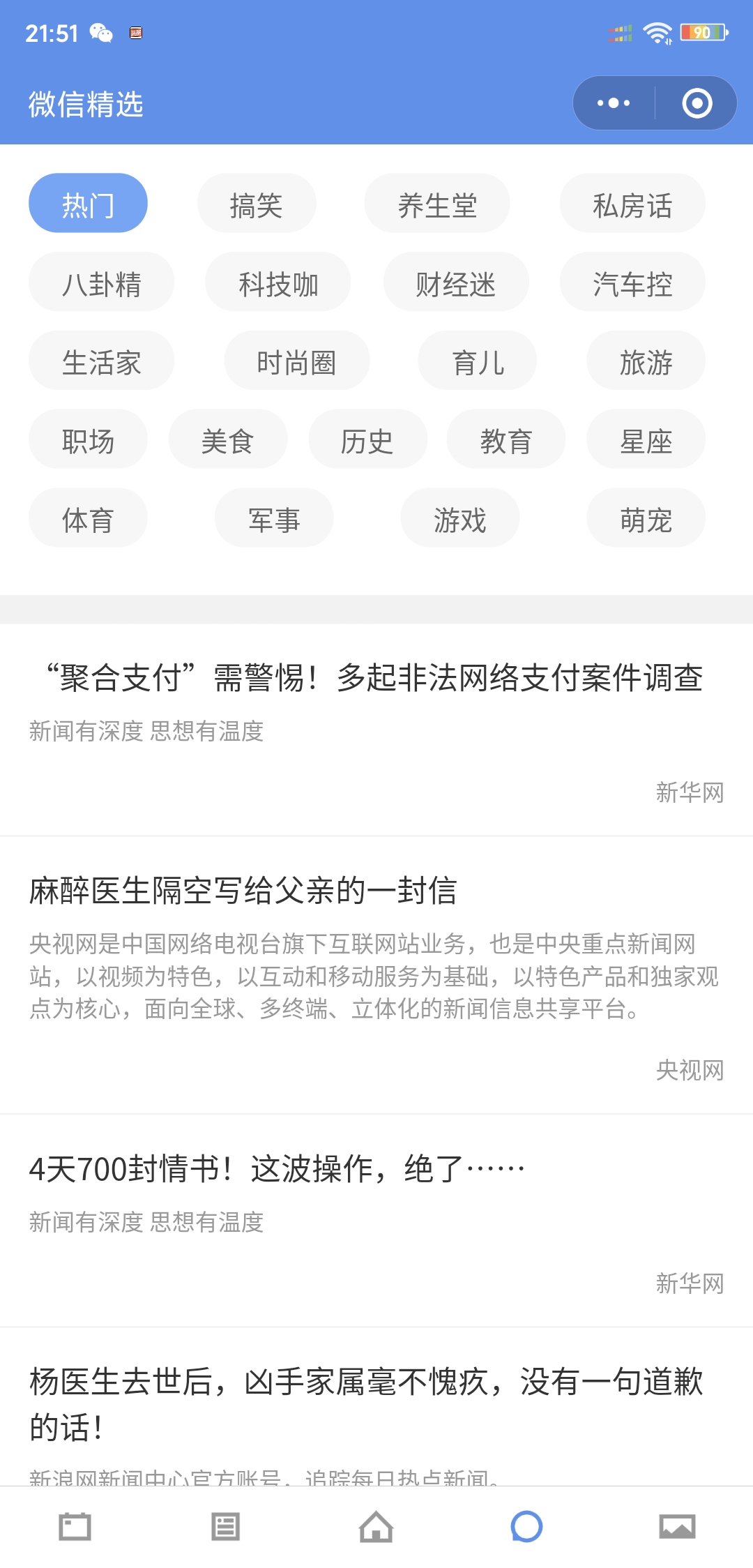Select the 美食 category
The image size is (753, 1568).
coord(228,439)
